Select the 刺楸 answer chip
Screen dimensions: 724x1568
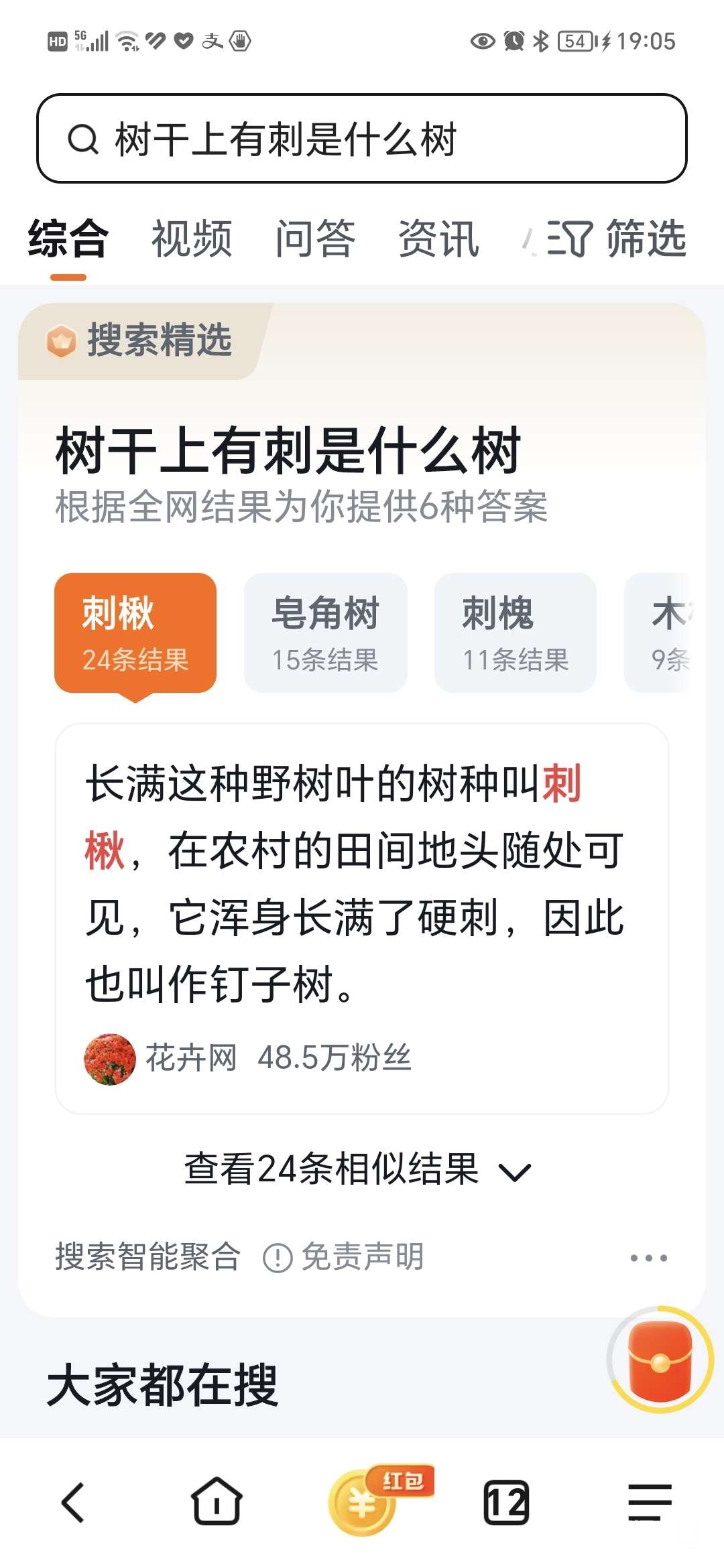(135, 633)
